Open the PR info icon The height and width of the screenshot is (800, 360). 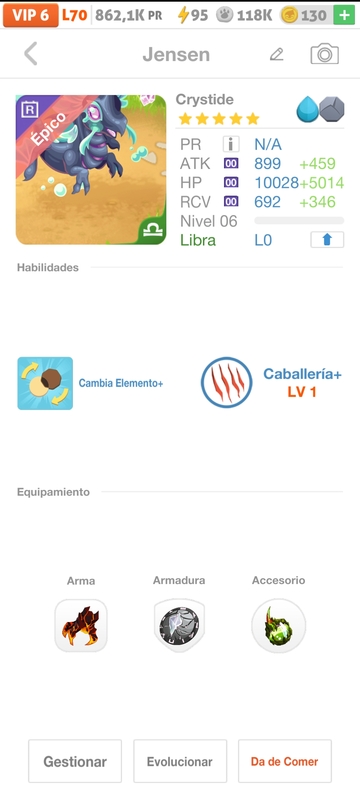[x=231, y=145]
